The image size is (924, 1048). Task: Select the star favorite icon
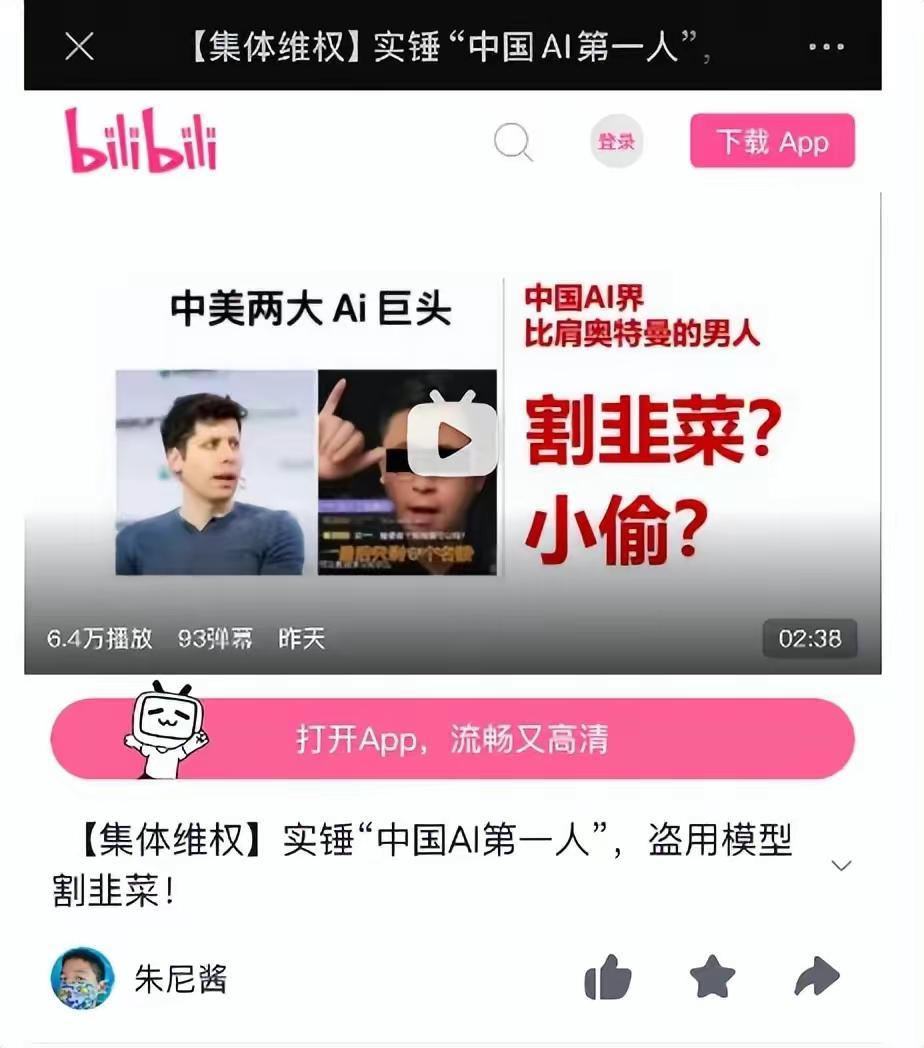pyautogui.click(x=713, y=978)
